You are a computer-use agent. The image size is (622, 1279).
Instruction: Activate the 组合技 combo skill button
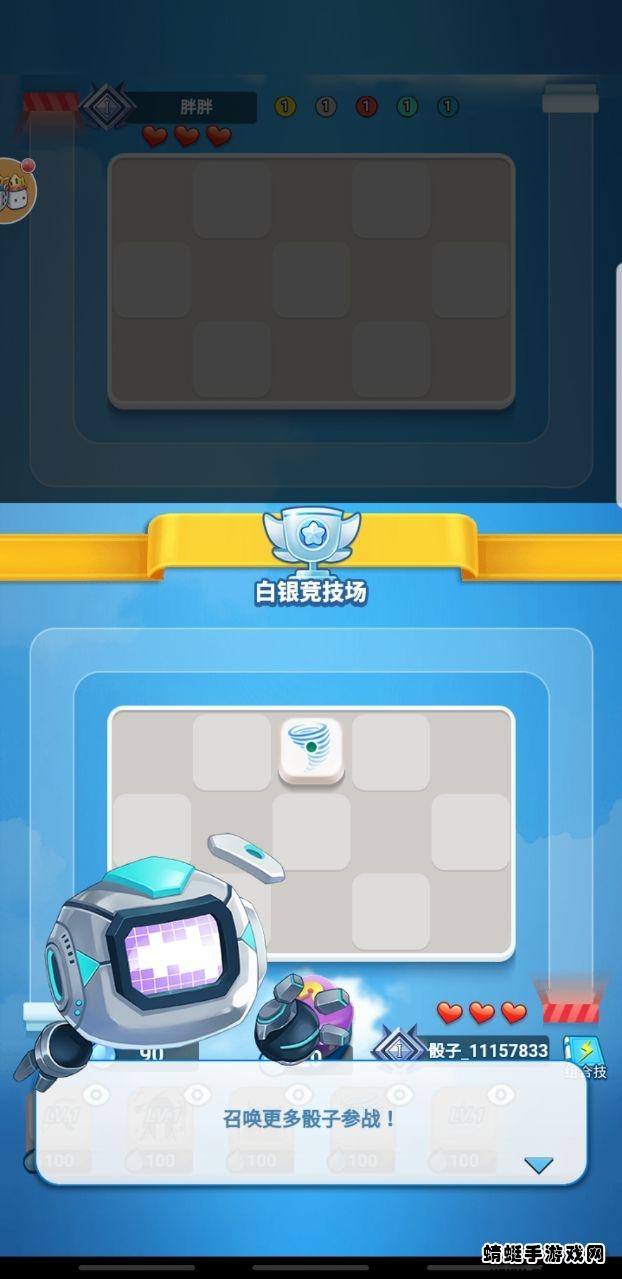click(584, 1054)
